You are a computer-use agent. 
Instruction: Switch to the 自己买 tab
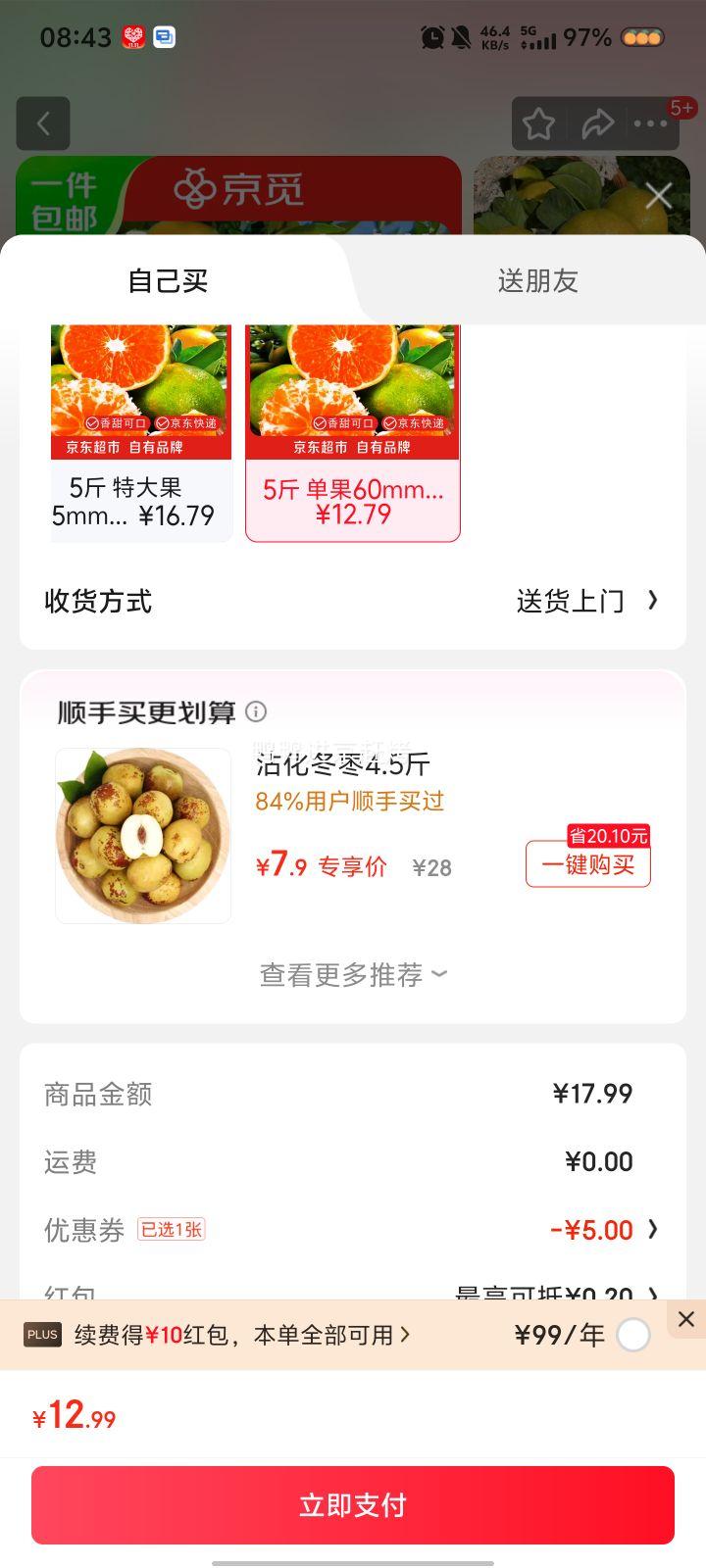[x=168, y=281]
